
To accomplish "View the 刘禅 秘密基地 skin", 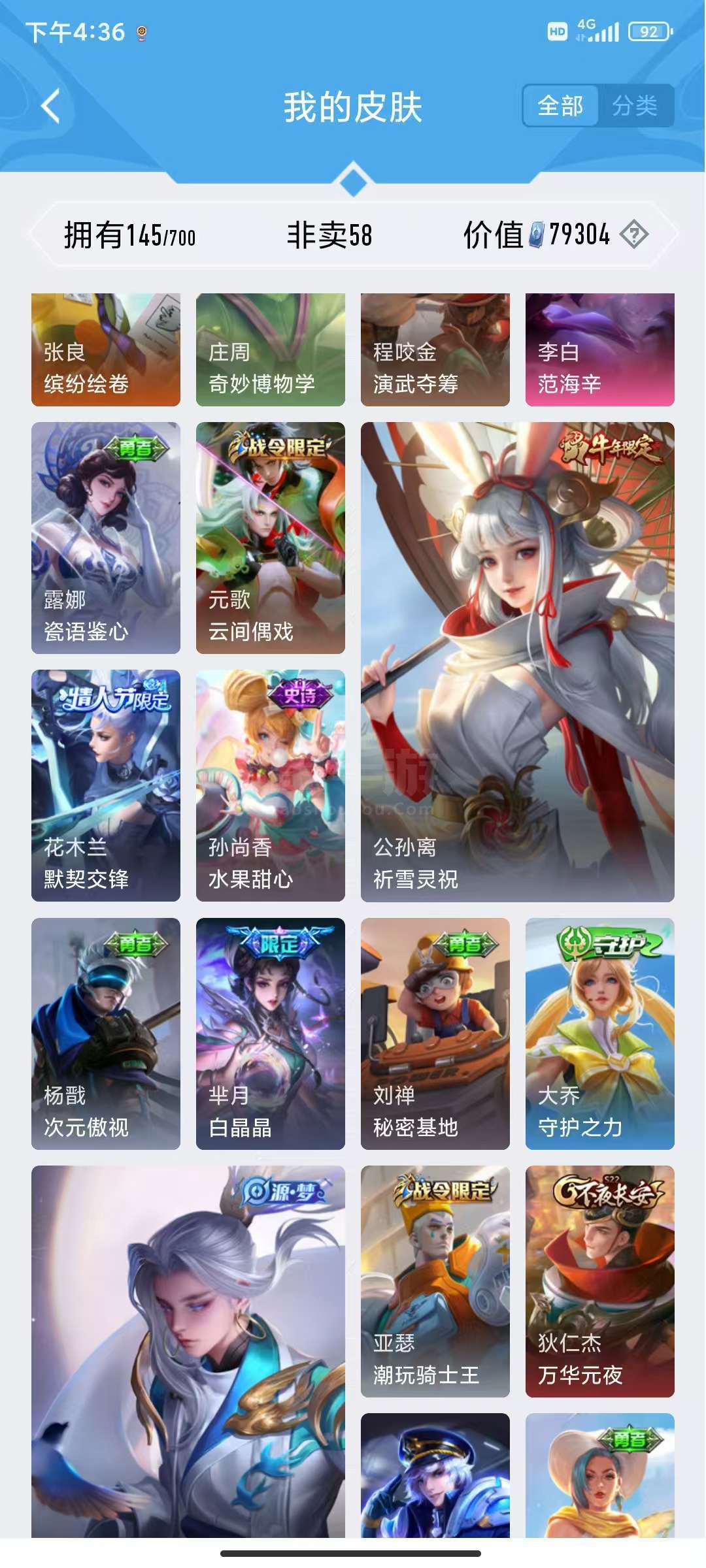I will [x=435, y=1034].
